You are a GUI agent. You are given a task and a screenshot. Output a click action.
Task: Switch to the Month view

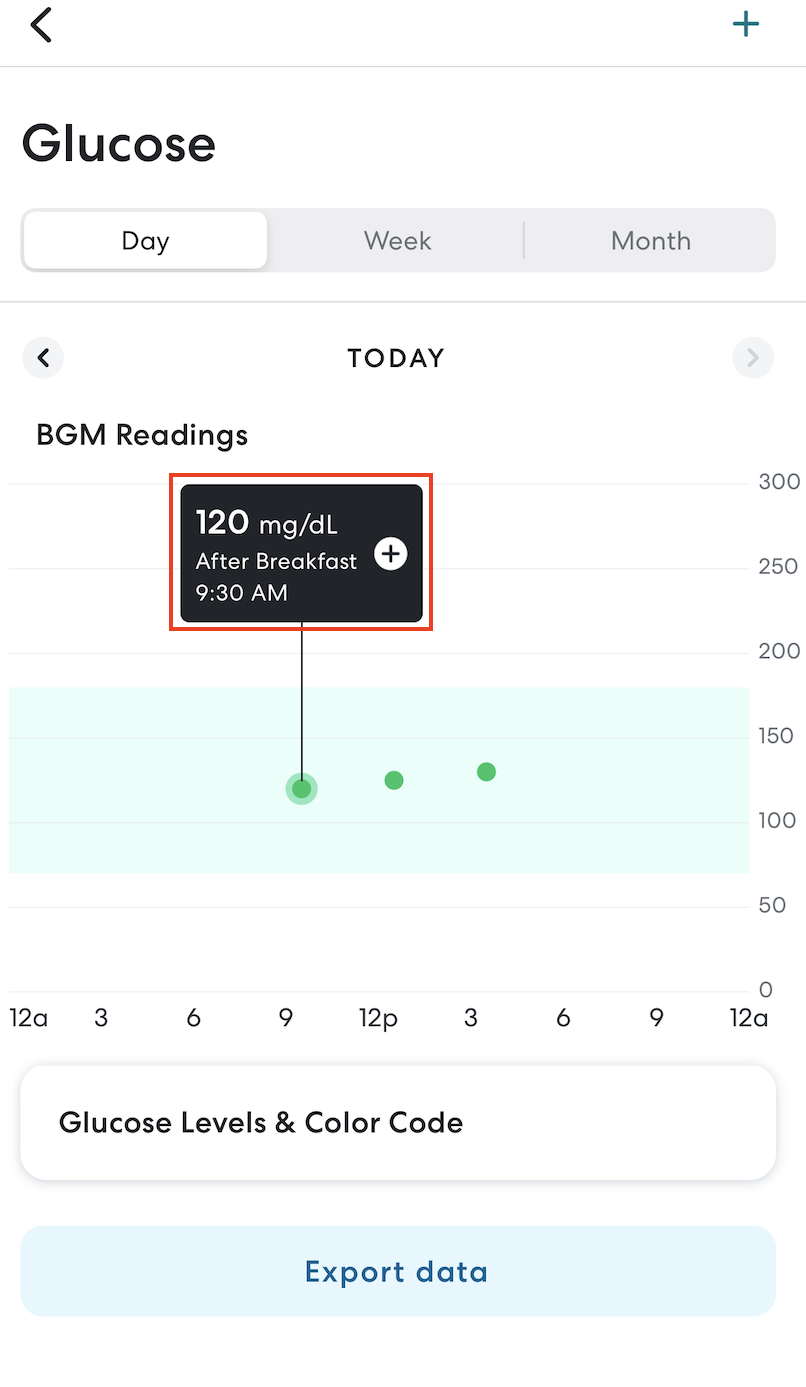click(650, 241)
